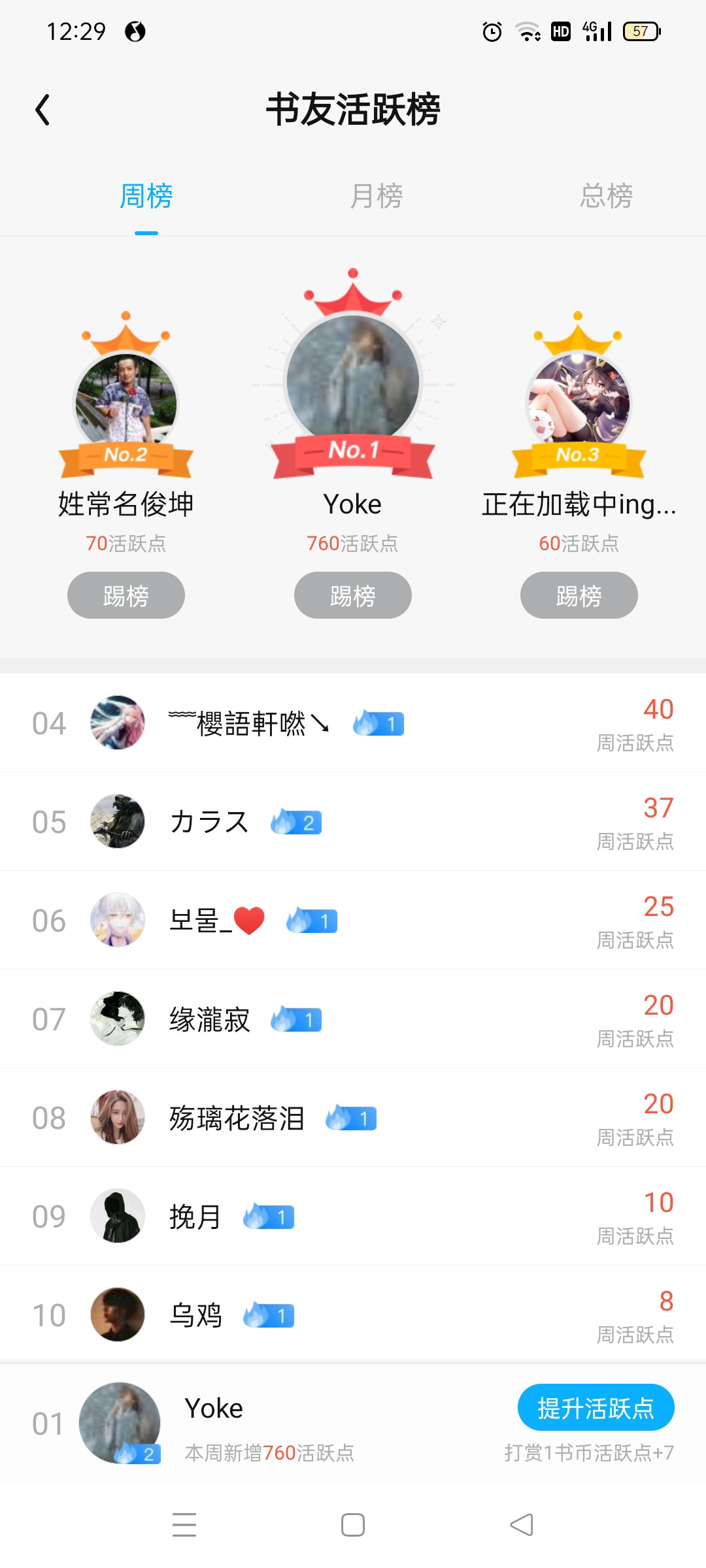706x1568 pixels.
Task: Tap 踢榜 under 正在加载中ing...
Action: pos(579,595)
